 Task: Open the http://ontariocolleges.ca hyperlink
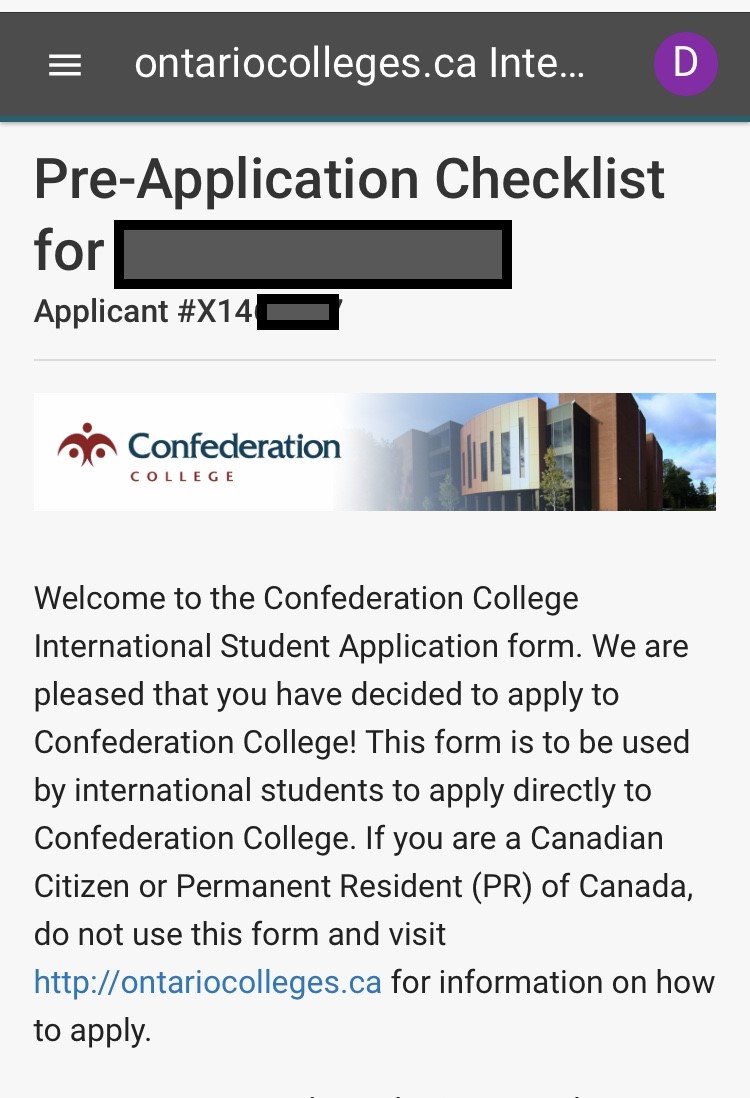pyautogui.click(x=207, y=982)
